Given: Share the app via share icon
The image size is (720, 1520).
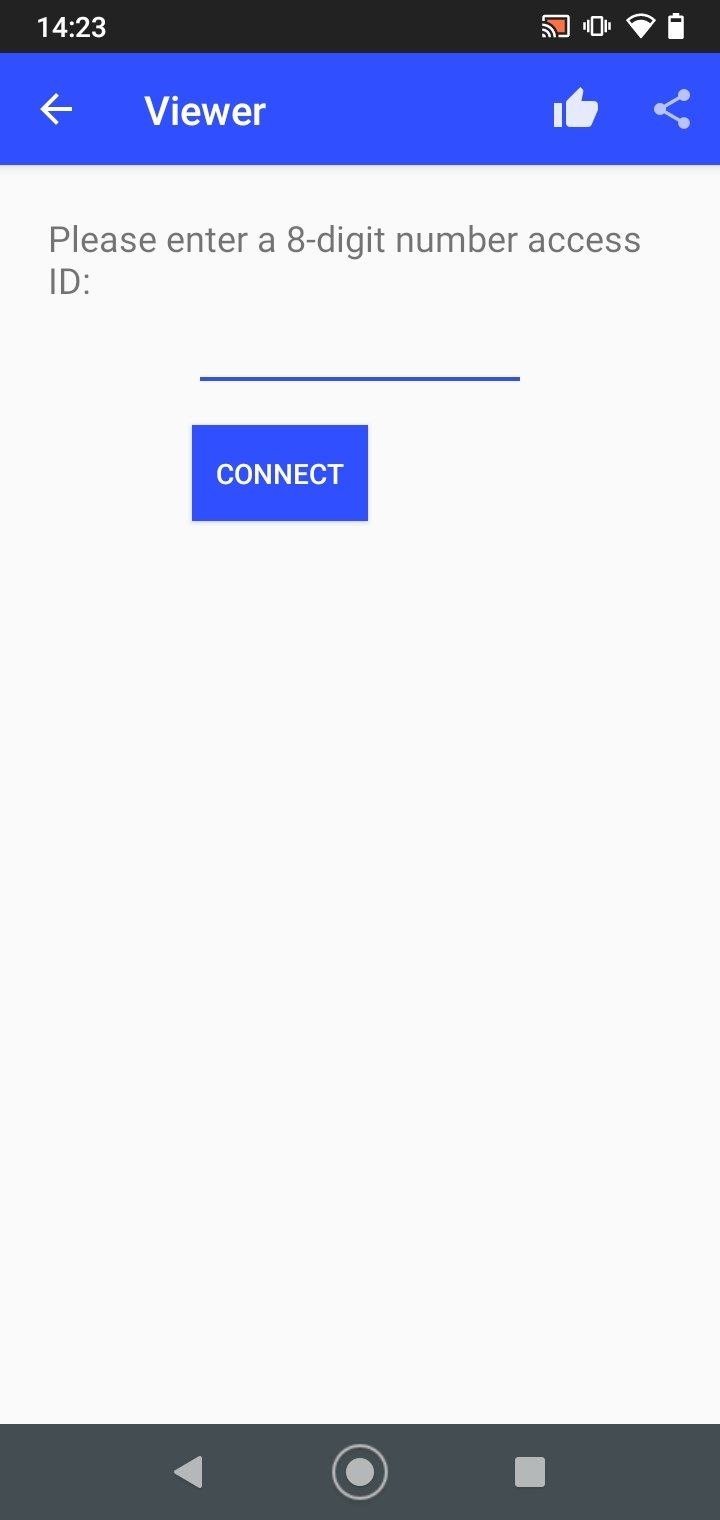Looking at the screenshot, I should (x=672, y=109).
